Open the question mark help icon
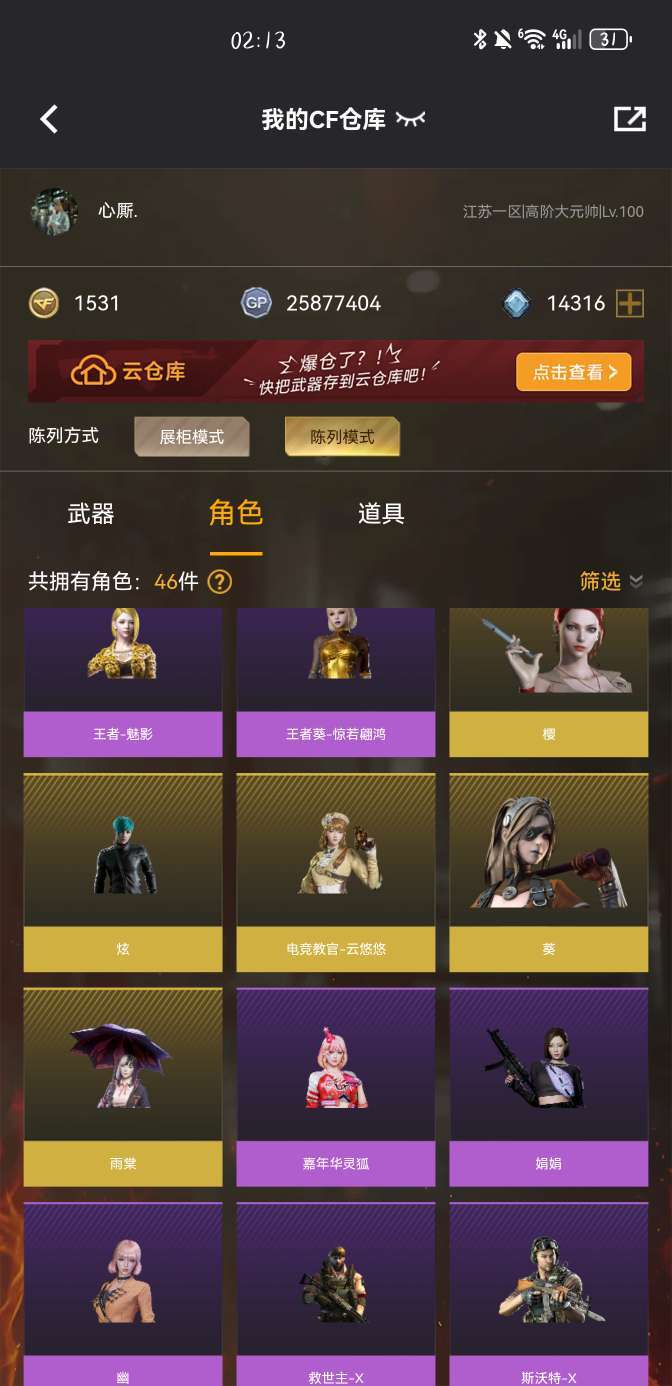This screenshot has width=672, height=1386. click(x=220, y=581)
